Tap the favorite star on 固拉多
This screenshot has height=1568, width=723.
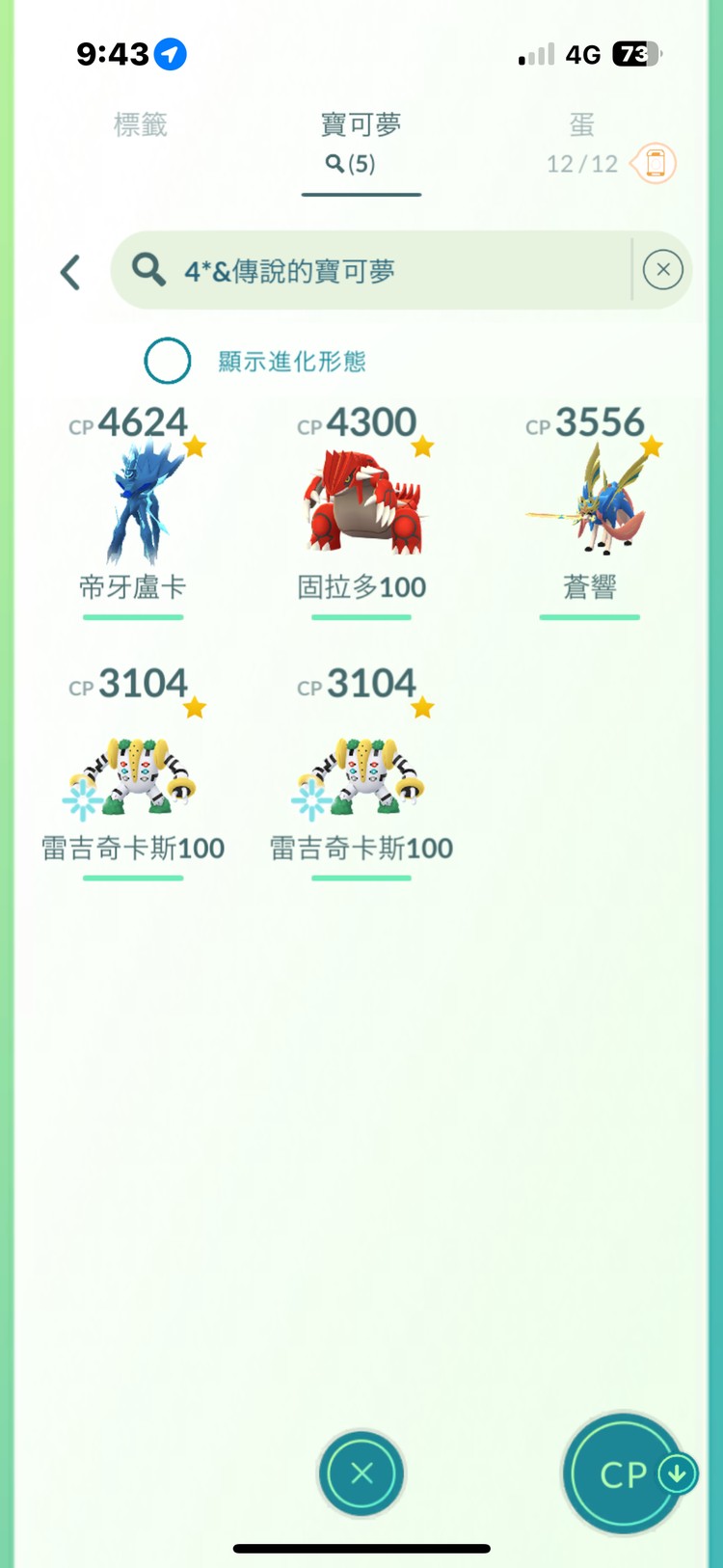click(x=423, y=446)
